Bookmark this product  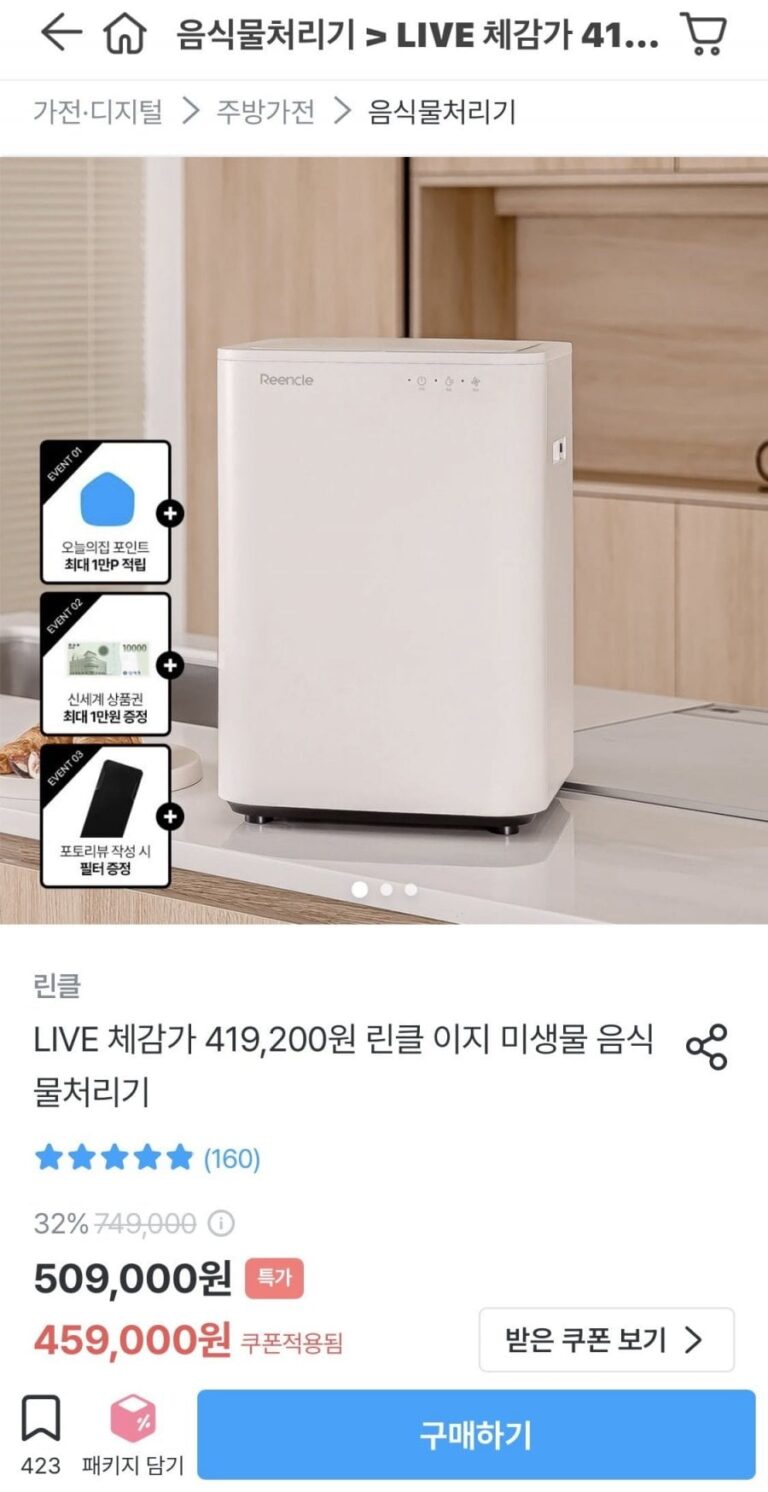[x=41, y=1420]
